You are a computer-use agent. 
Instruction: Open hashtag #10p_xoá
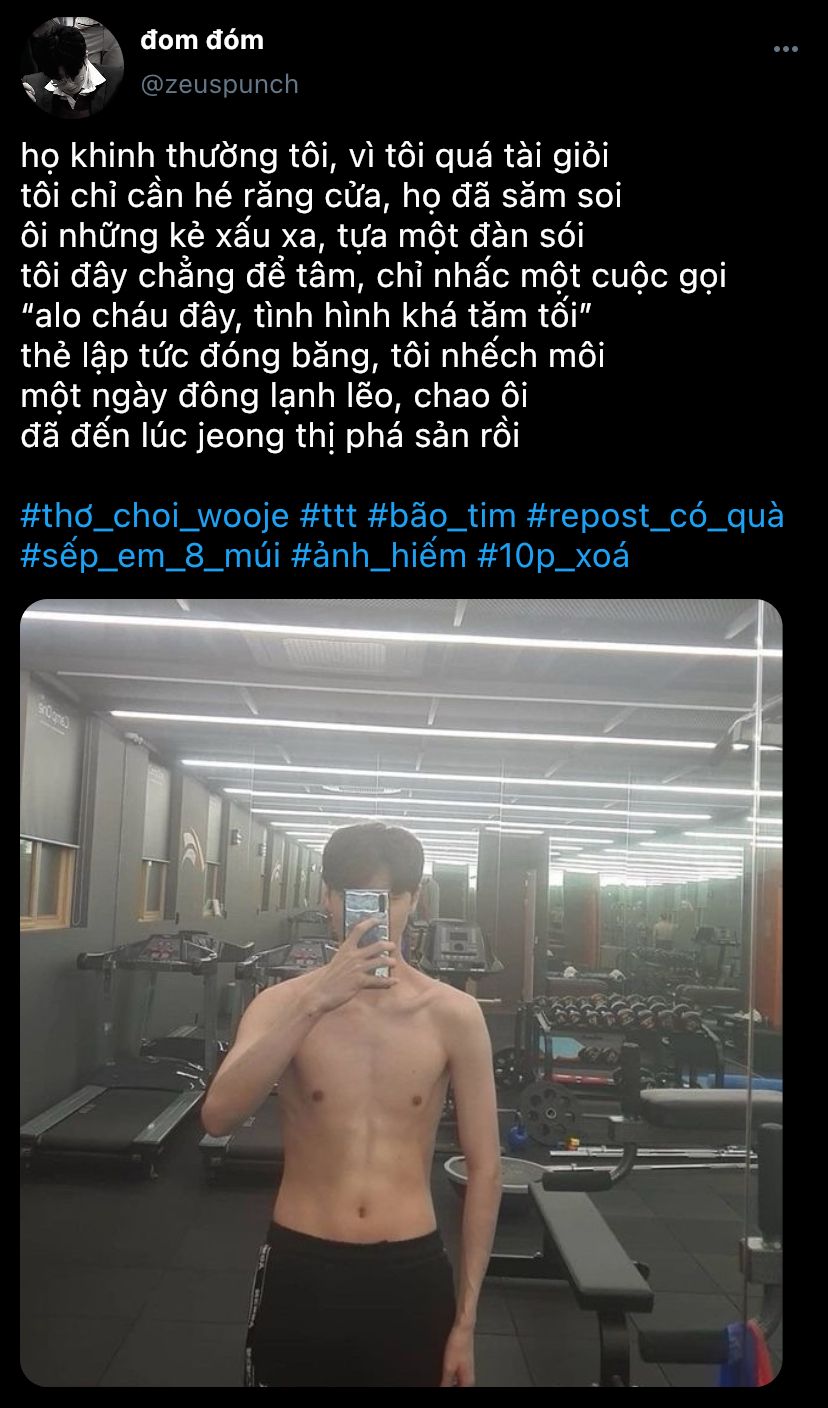point(552,554)
